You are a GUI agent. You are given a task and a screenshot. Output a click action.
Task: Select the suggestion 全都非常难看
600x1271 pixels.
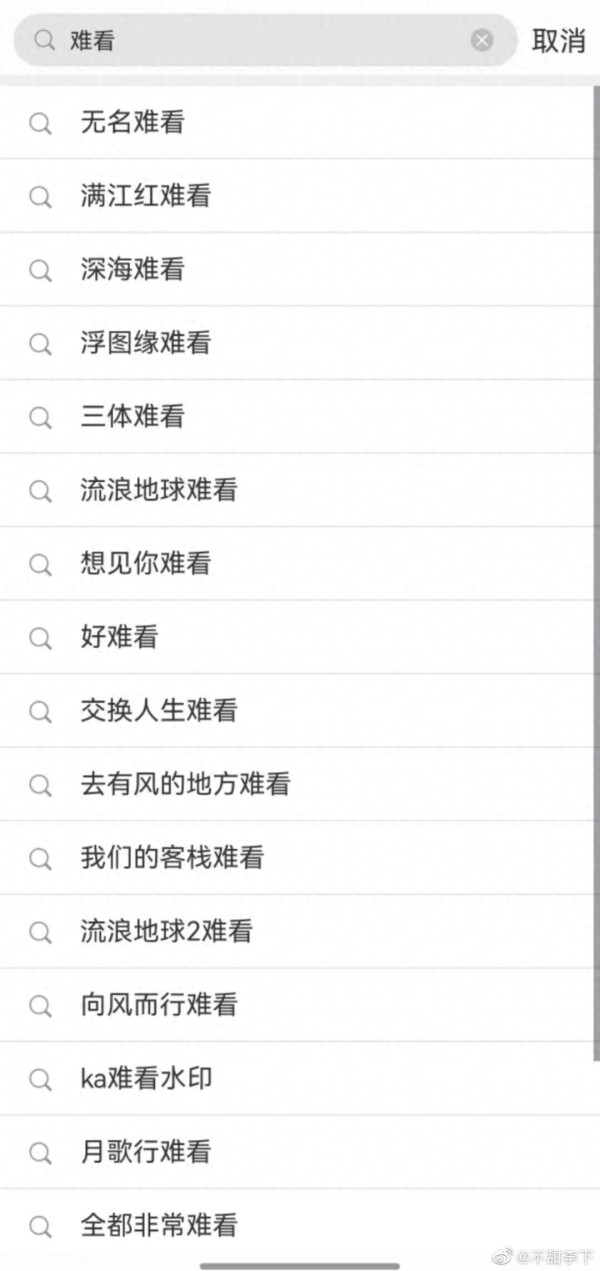[159, 1225]
